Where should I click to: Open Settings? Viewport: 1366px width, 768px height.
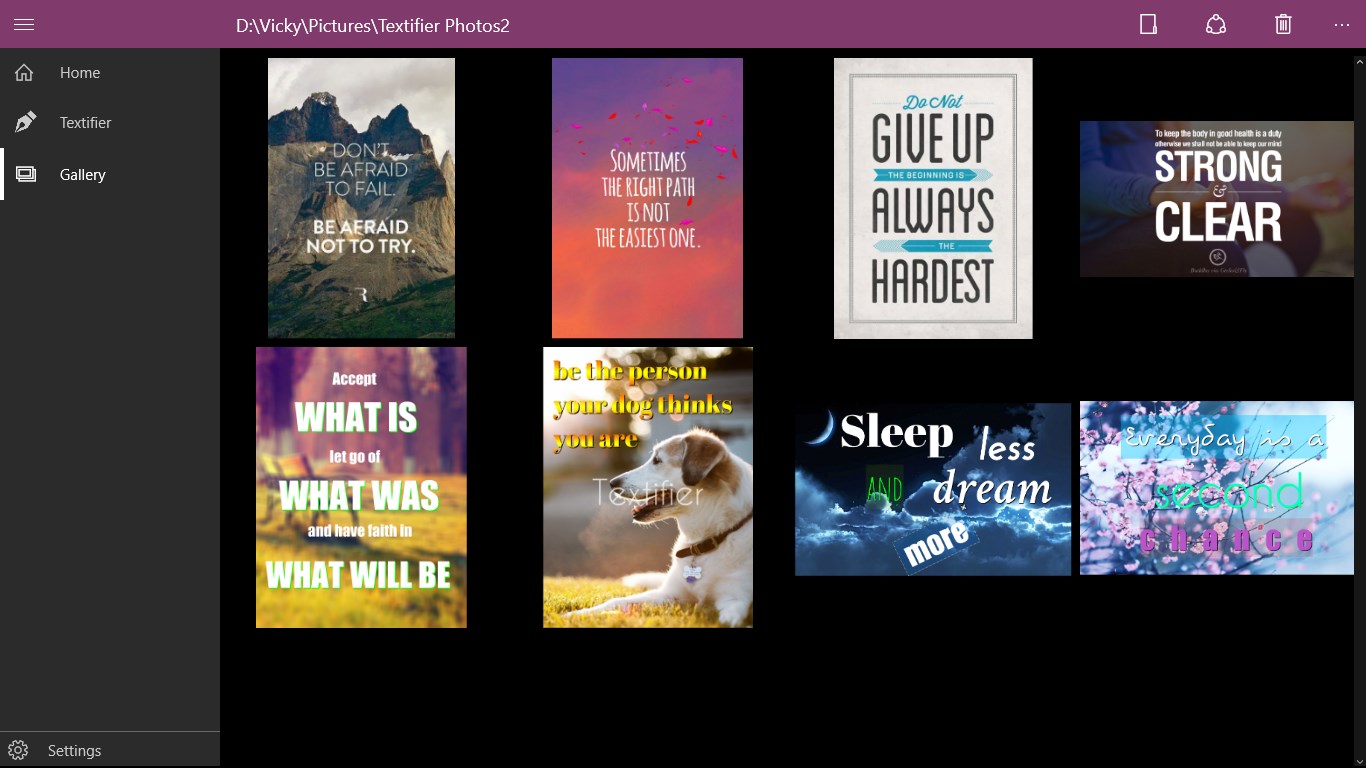[74, 750]
